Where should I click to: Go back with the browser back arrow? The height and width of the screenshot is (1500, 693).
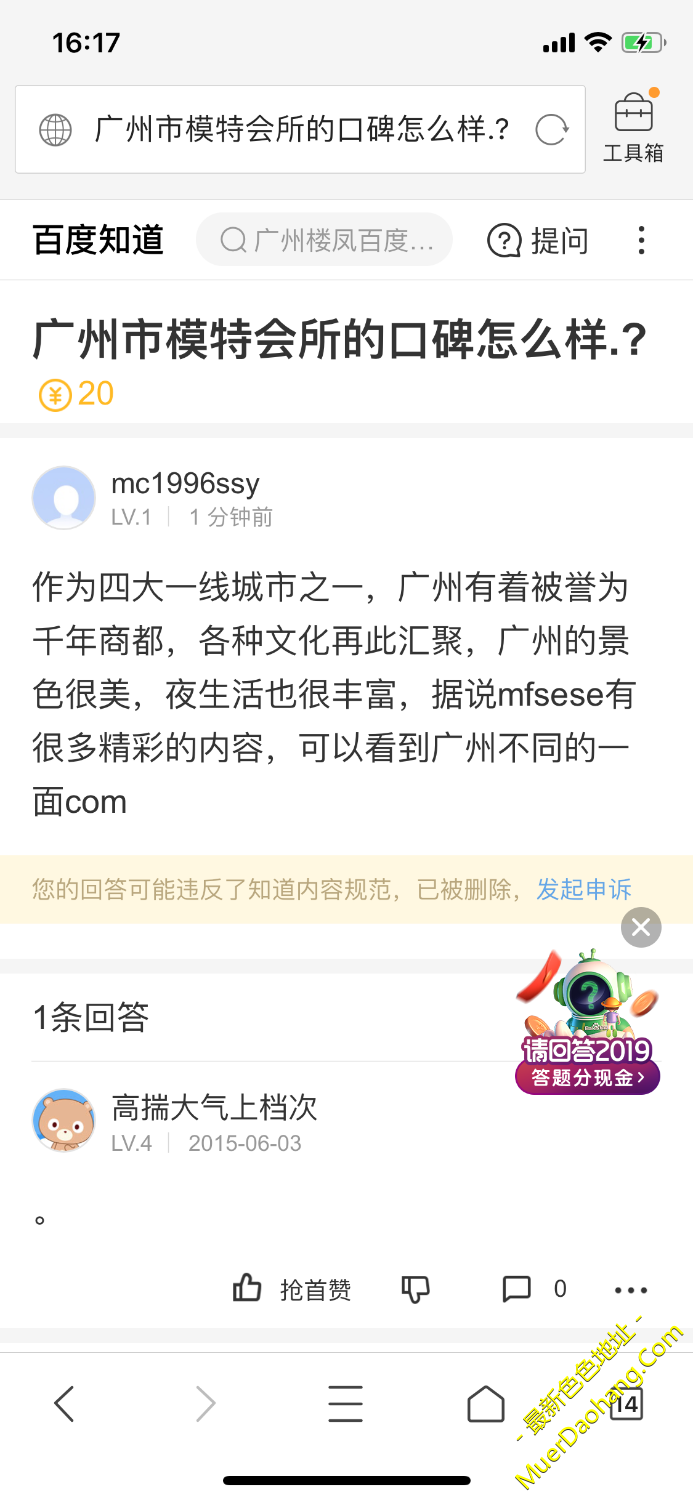[65, 1404]
